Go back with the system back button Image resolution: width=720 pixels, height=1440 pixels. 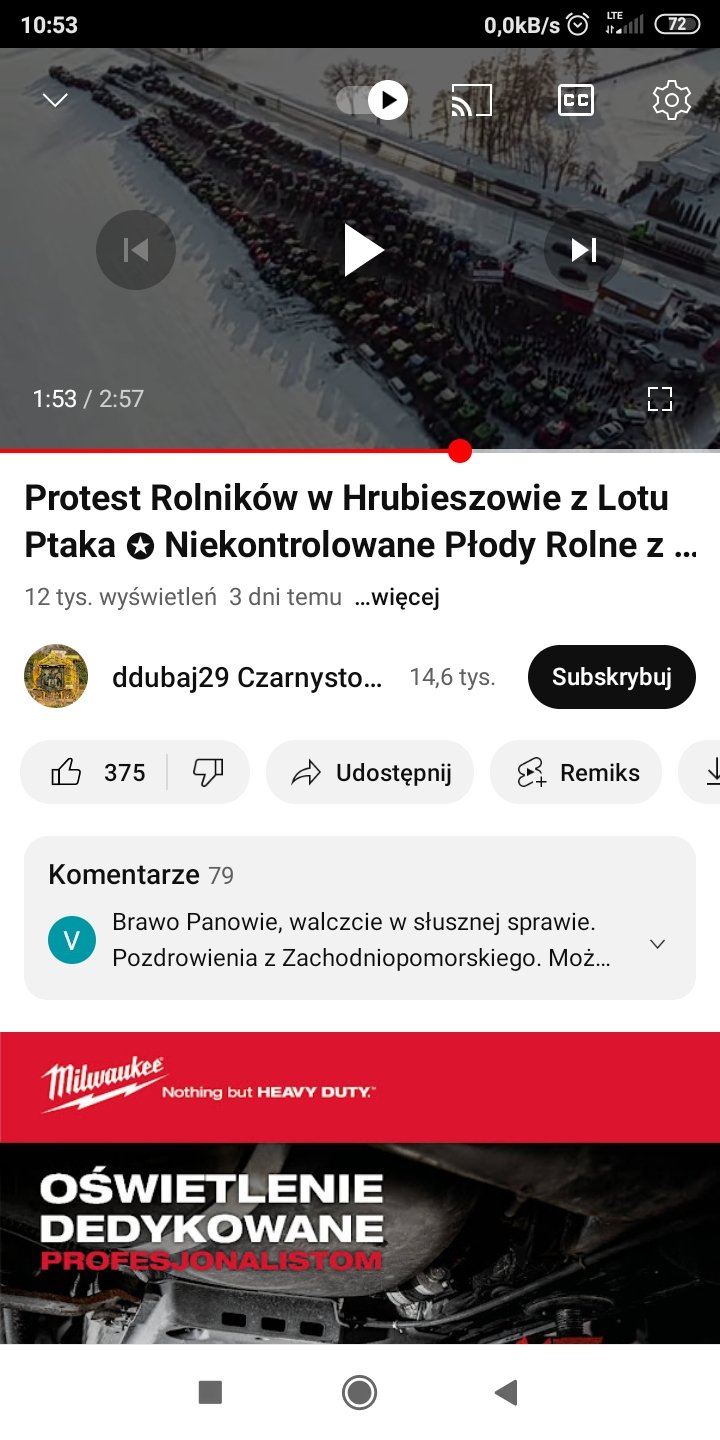point(507,1392)
